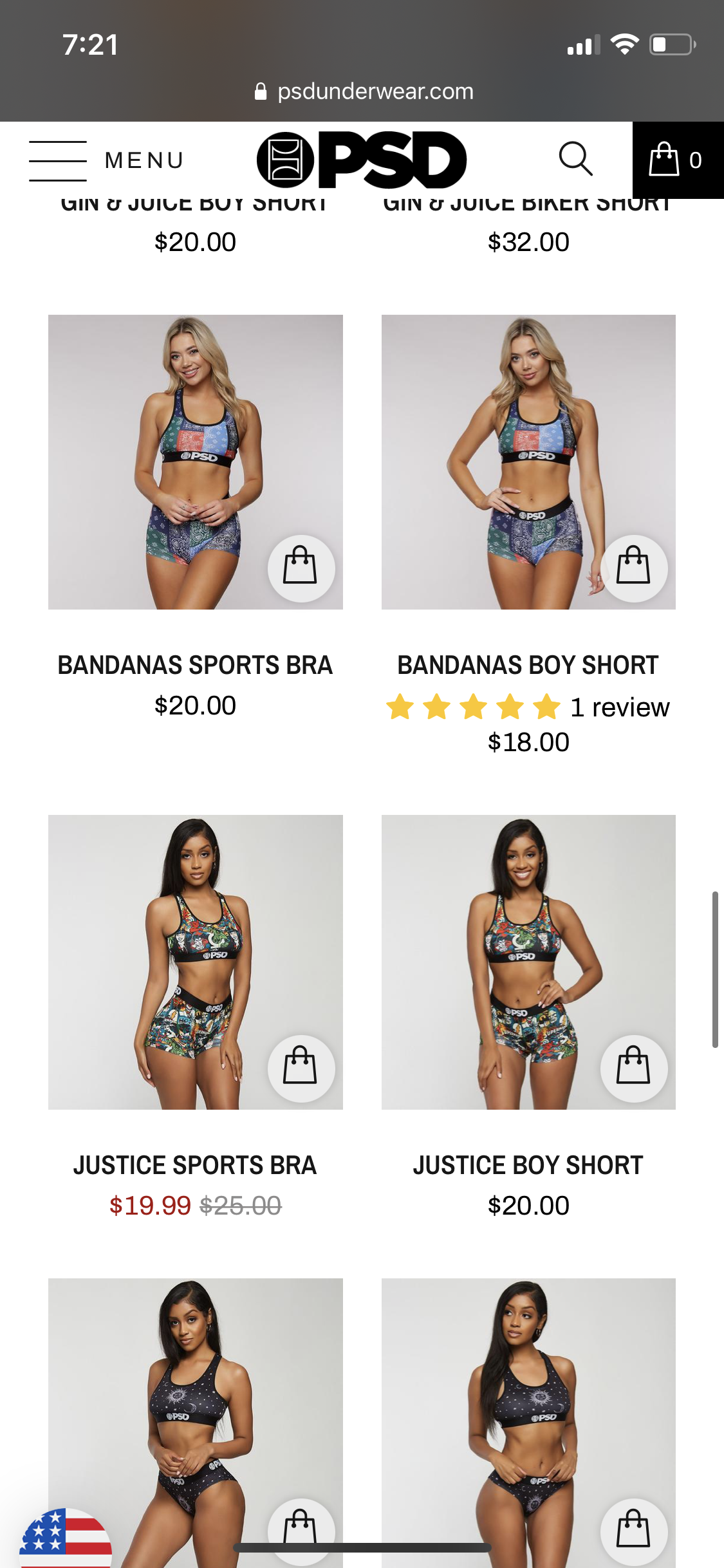Screen dimensions: 724x1568
Task: Quick add Justice Sports Bra to bag
Action: tap(301, 1068)
